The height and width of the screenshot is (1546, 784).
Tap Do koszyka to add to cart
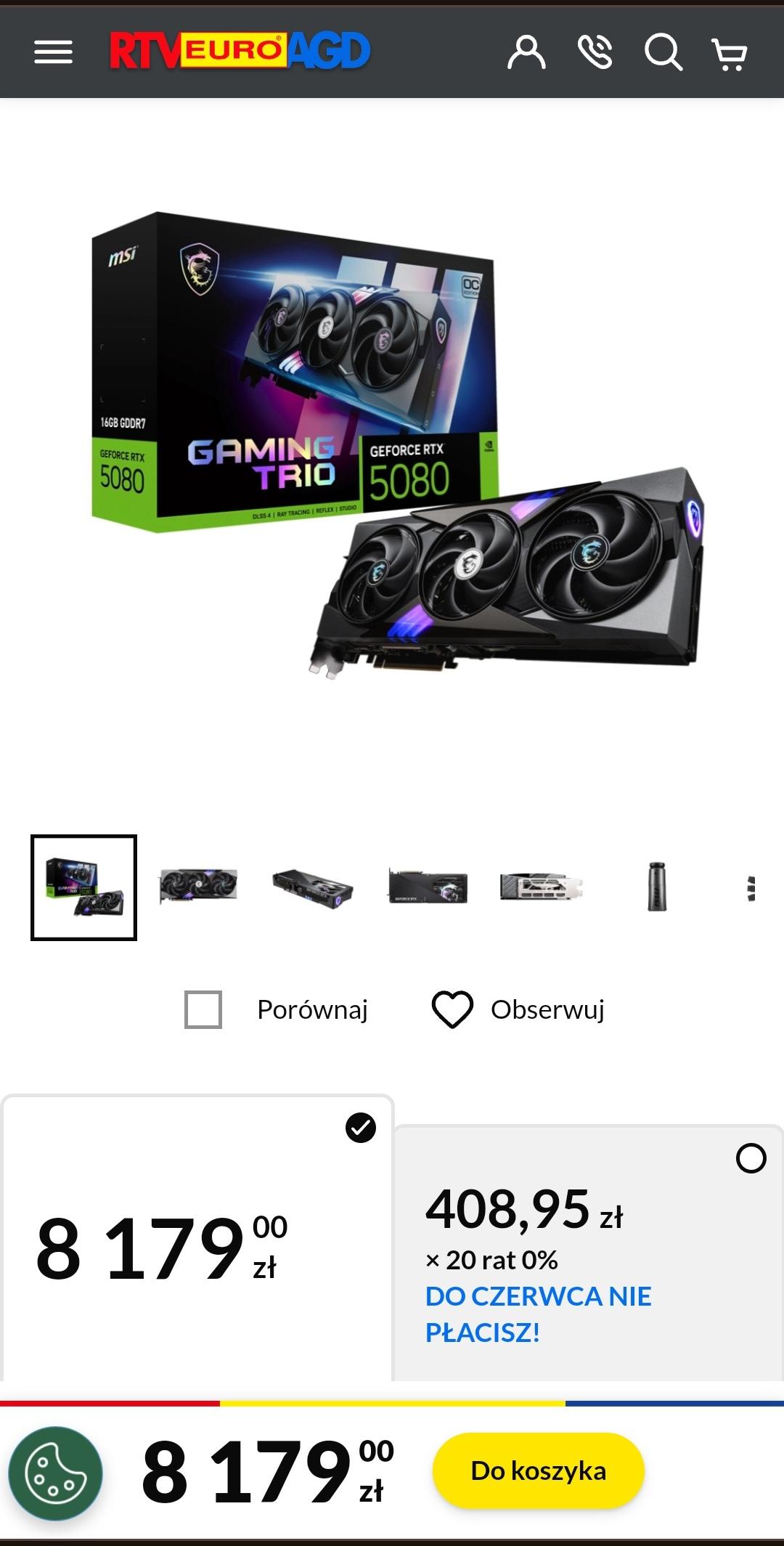pos(538,1470)
